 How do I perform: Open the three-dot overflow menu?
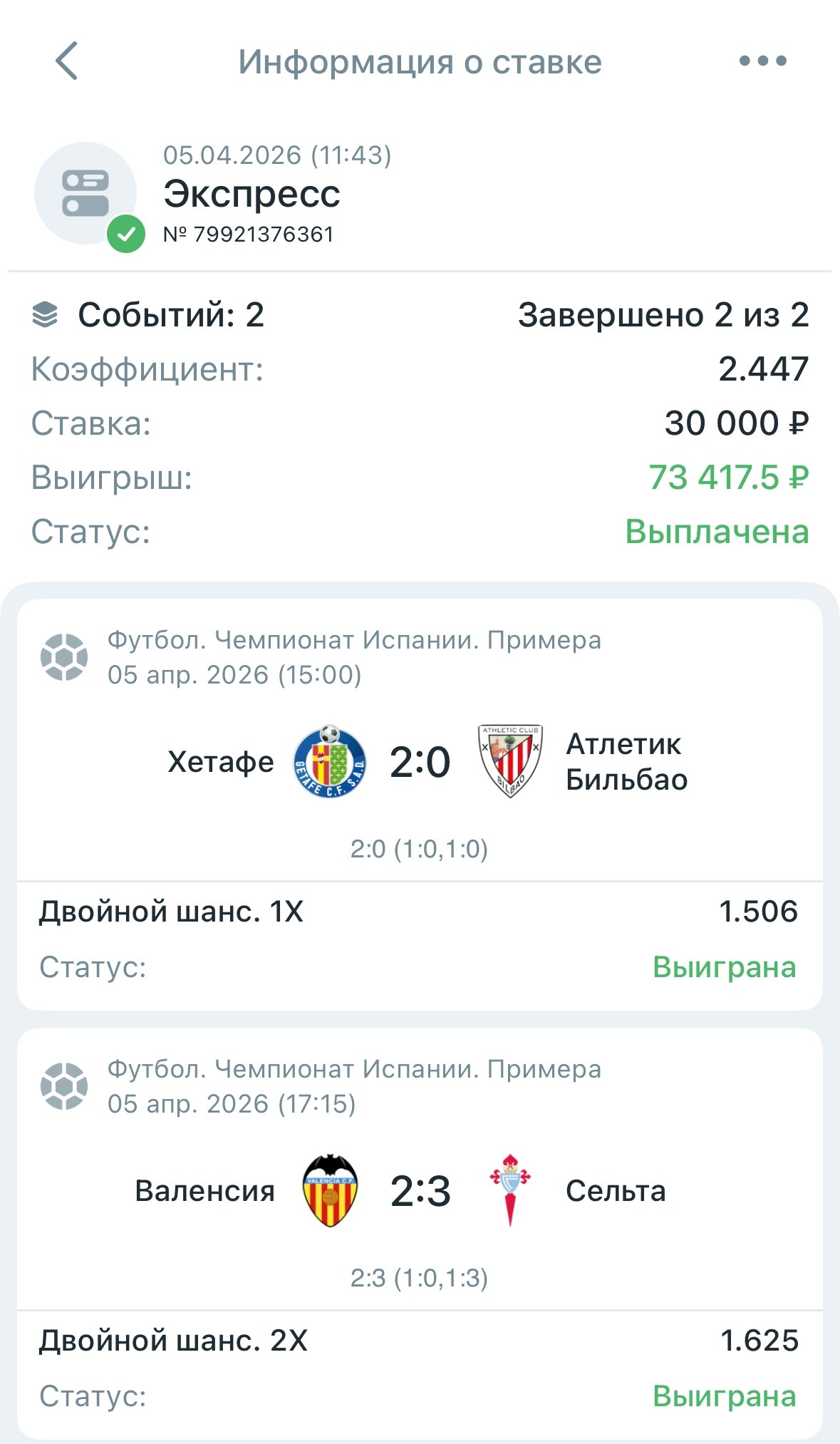762,61
